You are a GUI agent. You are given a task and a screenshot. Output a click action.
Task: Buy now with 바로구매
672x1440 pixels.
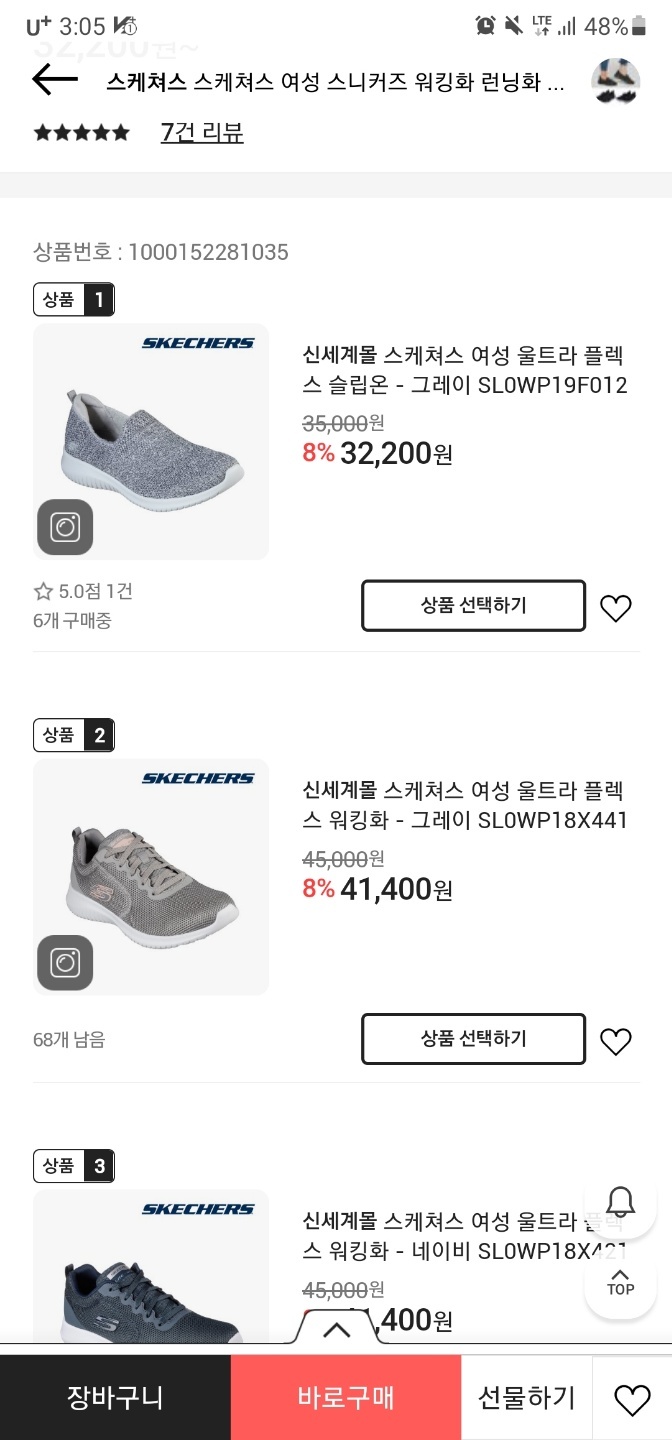[x=346, y=1397]
